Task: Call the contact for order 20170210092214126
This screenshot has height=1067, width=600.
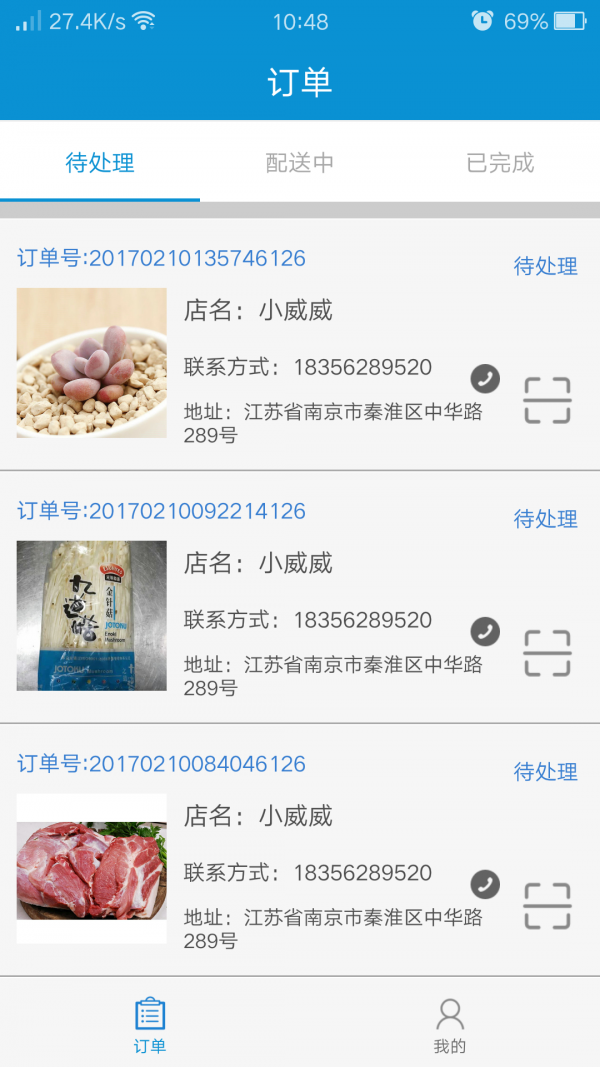Action: pos(485,631)
